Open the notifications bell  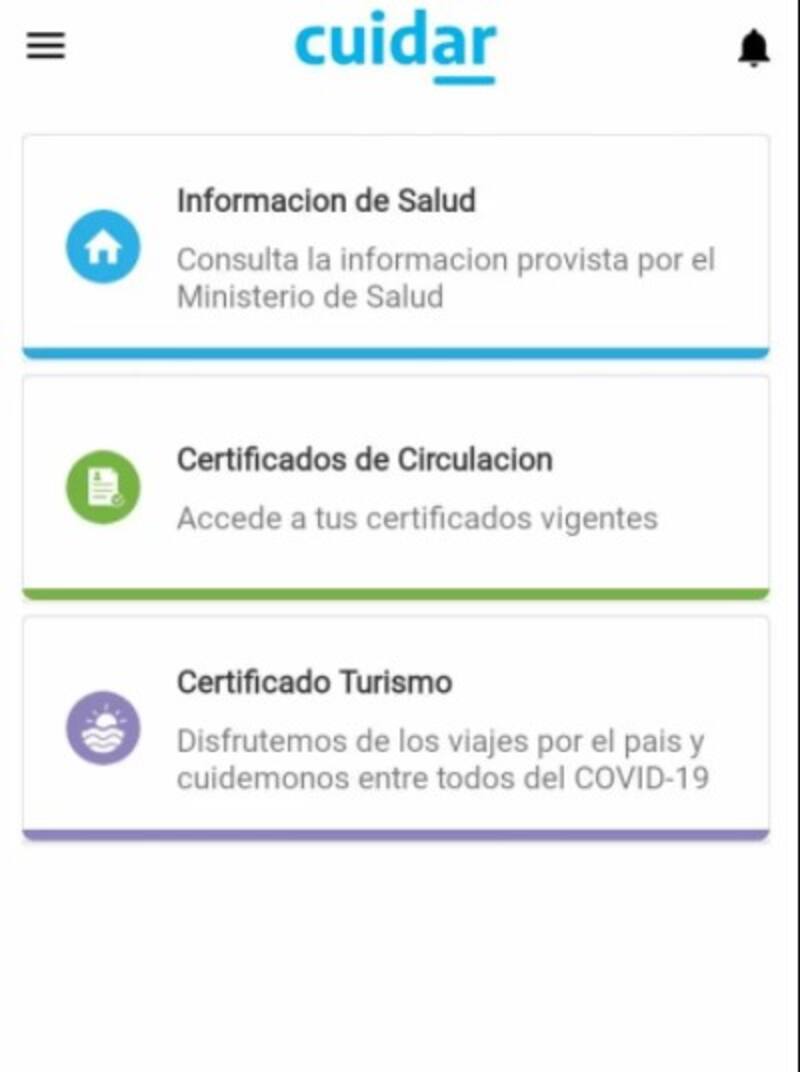click(x=754, y=47)
